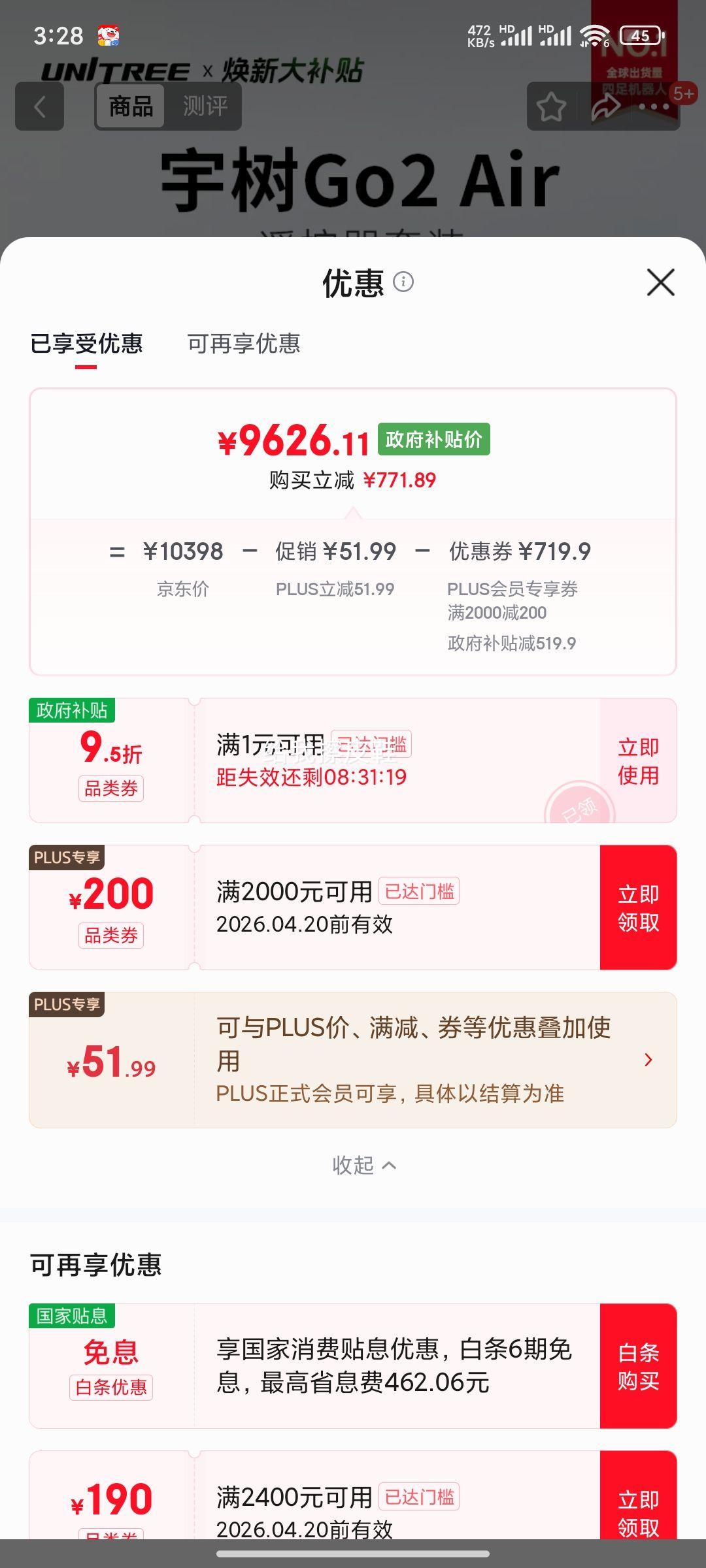Screen dimensions: 706x1568
Task: Select the 已享受优惠 tab
Action: tap(86, 344)
